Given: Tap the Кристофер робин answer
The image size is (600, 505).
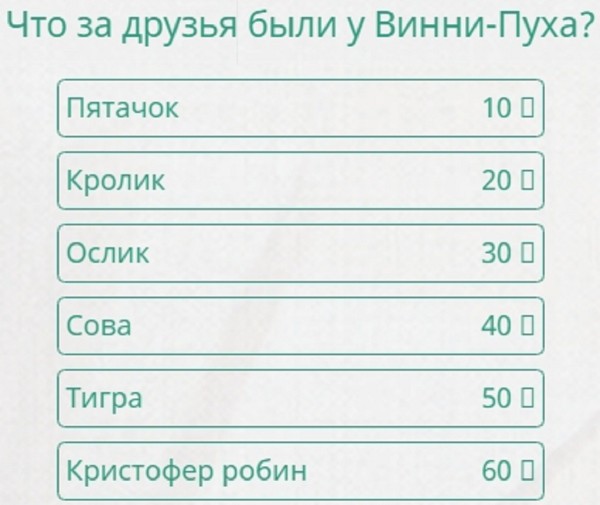Looking at the screenshot, I should (300, 470).
